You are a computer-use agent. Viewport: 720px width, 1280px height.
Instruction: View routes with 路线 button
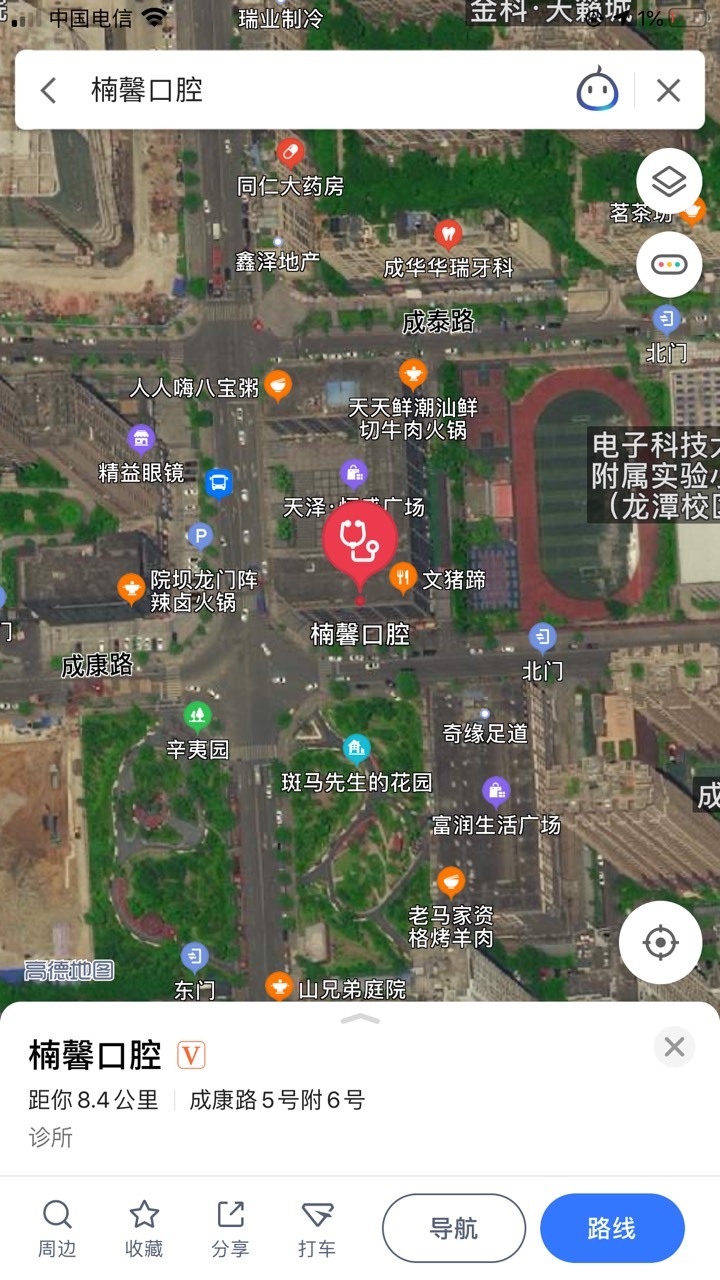pyautogui.click(x=612, y=1228)
